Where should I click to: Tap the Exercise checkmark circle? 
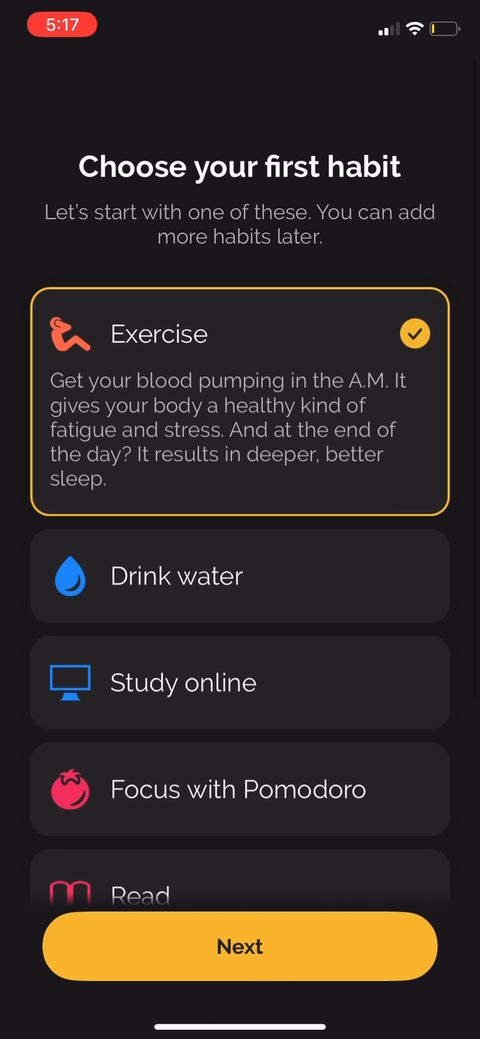(x=415, y=334)
